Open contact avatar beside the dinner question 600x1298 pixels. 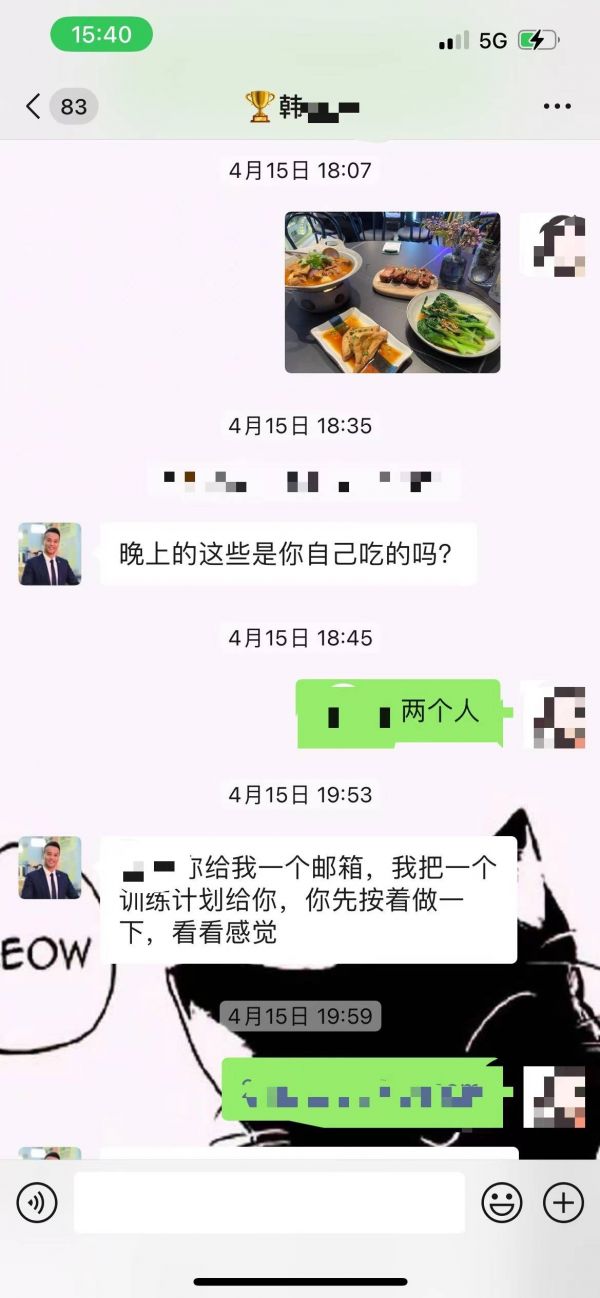[x=50, y=554]
